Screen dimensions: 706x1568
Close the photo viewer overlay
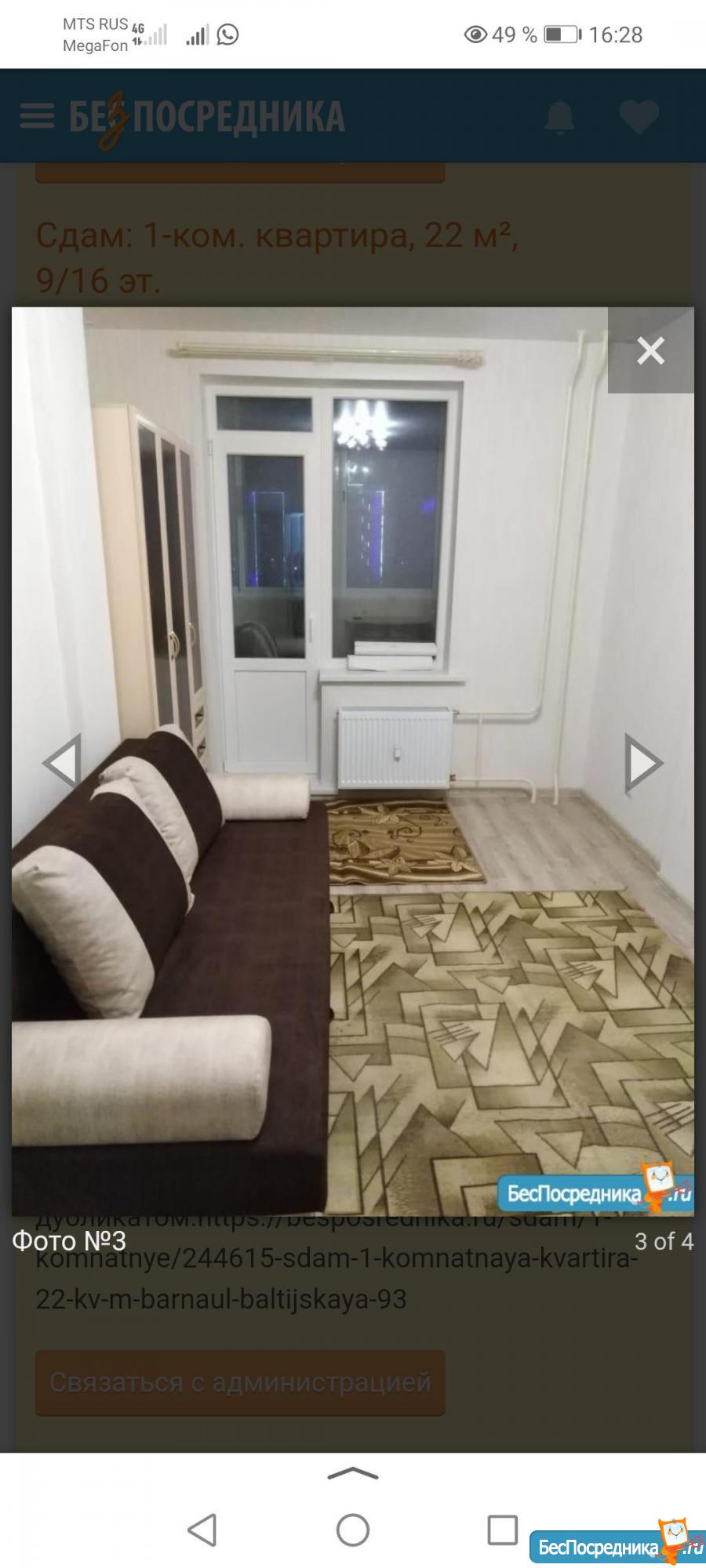[x=650, y=350]
